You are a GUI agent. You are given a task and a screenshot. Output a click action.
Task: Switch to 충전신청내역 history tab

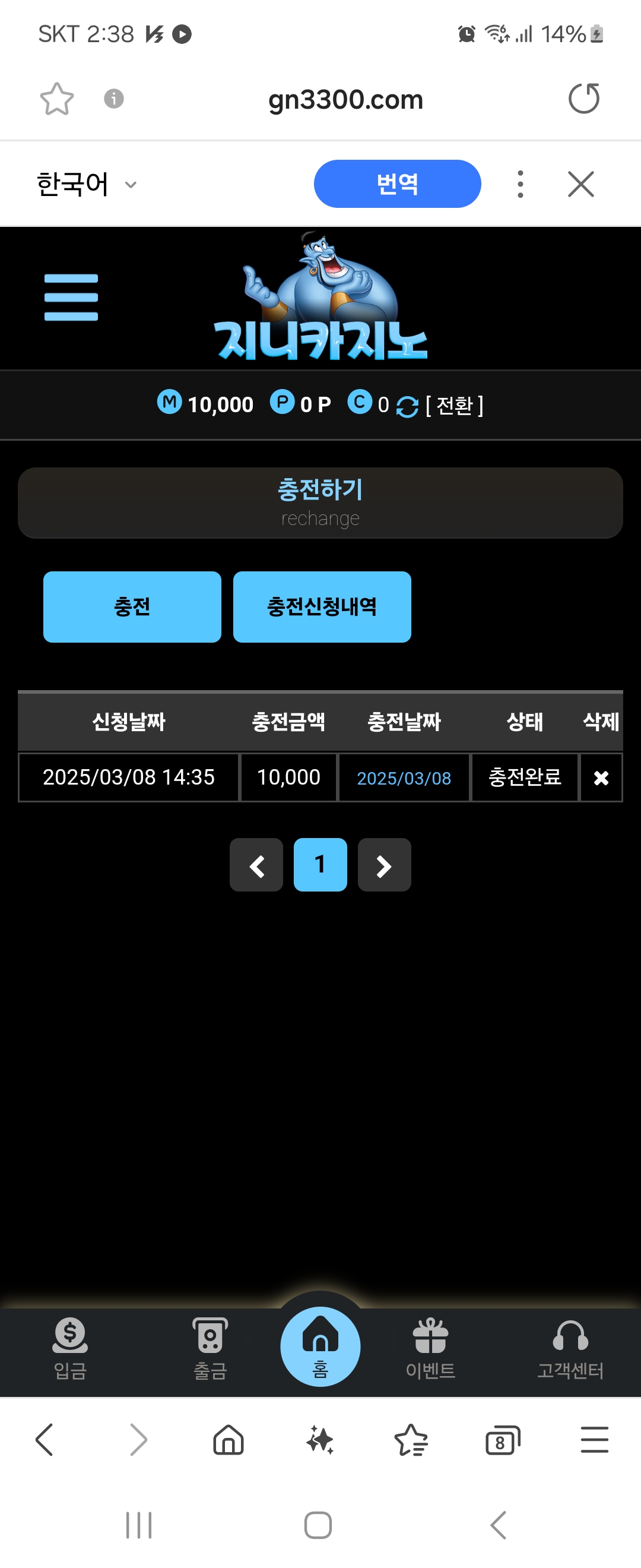[322, 606]
